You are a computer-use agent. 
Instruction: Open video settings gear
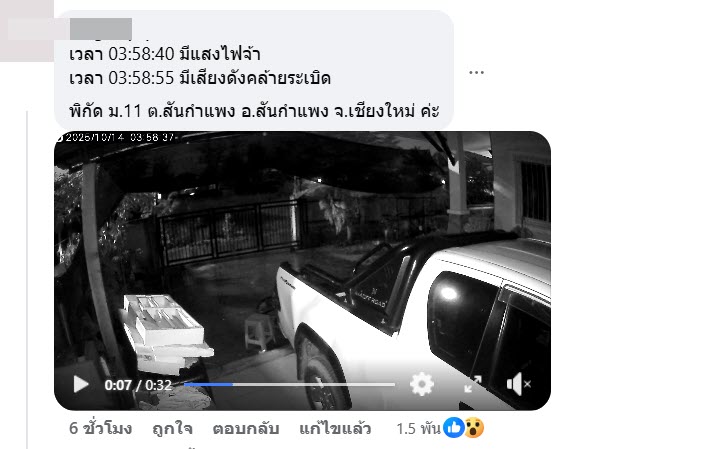pos(422,384)
